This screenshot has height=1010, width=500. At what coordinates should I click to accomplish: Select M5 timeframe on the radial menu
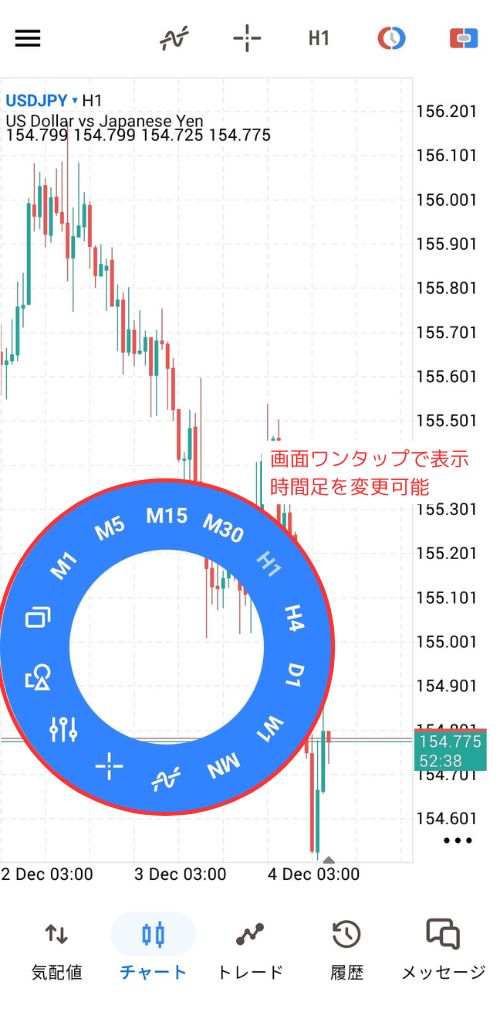[110, 530]
